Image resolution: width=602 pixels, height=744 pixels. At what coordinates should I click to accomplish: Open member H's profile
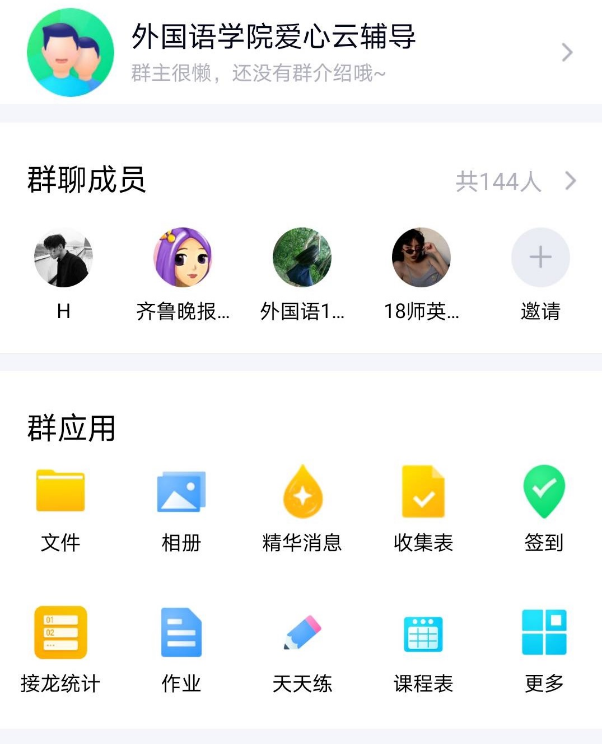[63, 258]
